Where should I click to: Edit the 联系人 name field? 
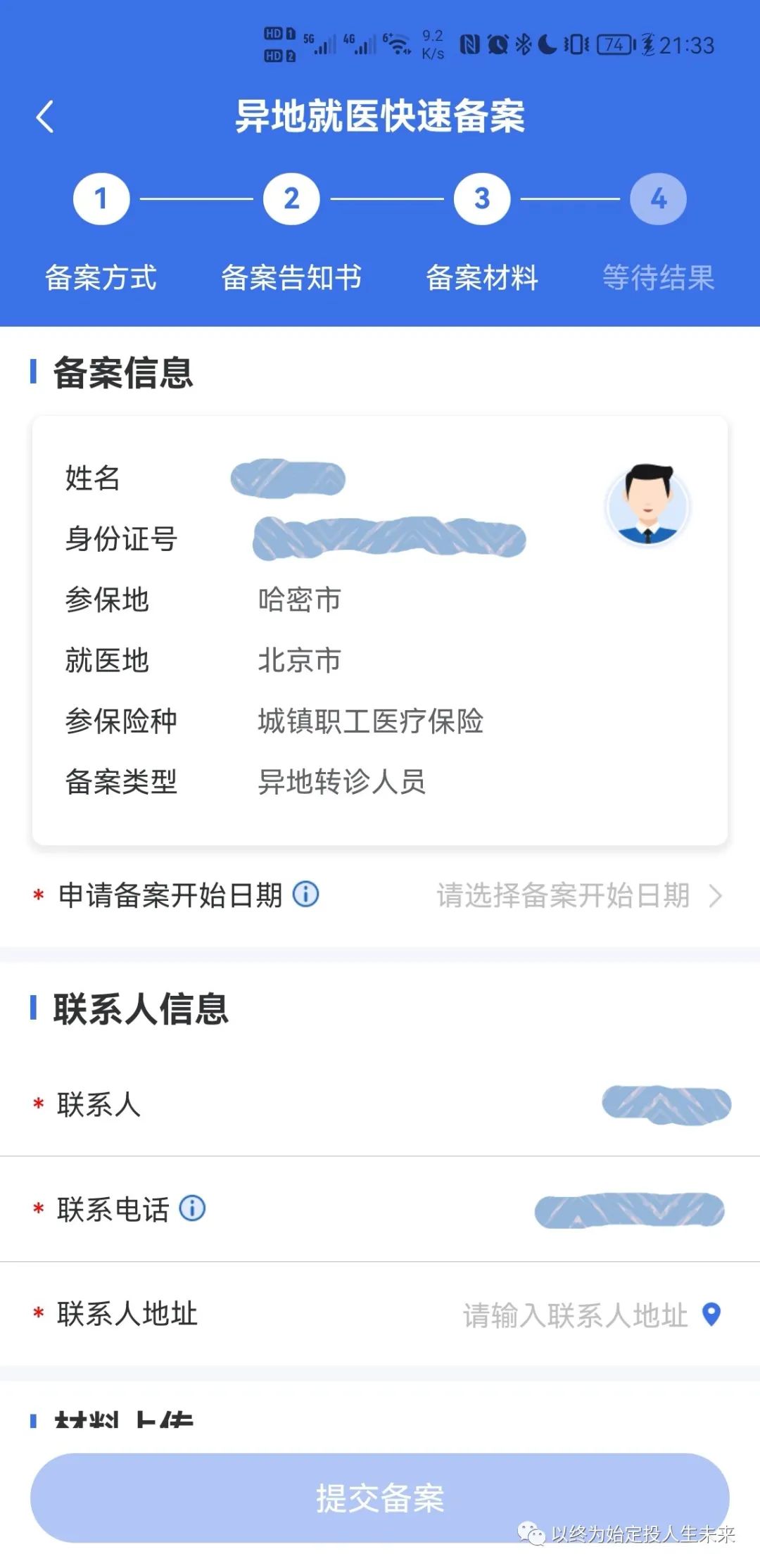380,1104
